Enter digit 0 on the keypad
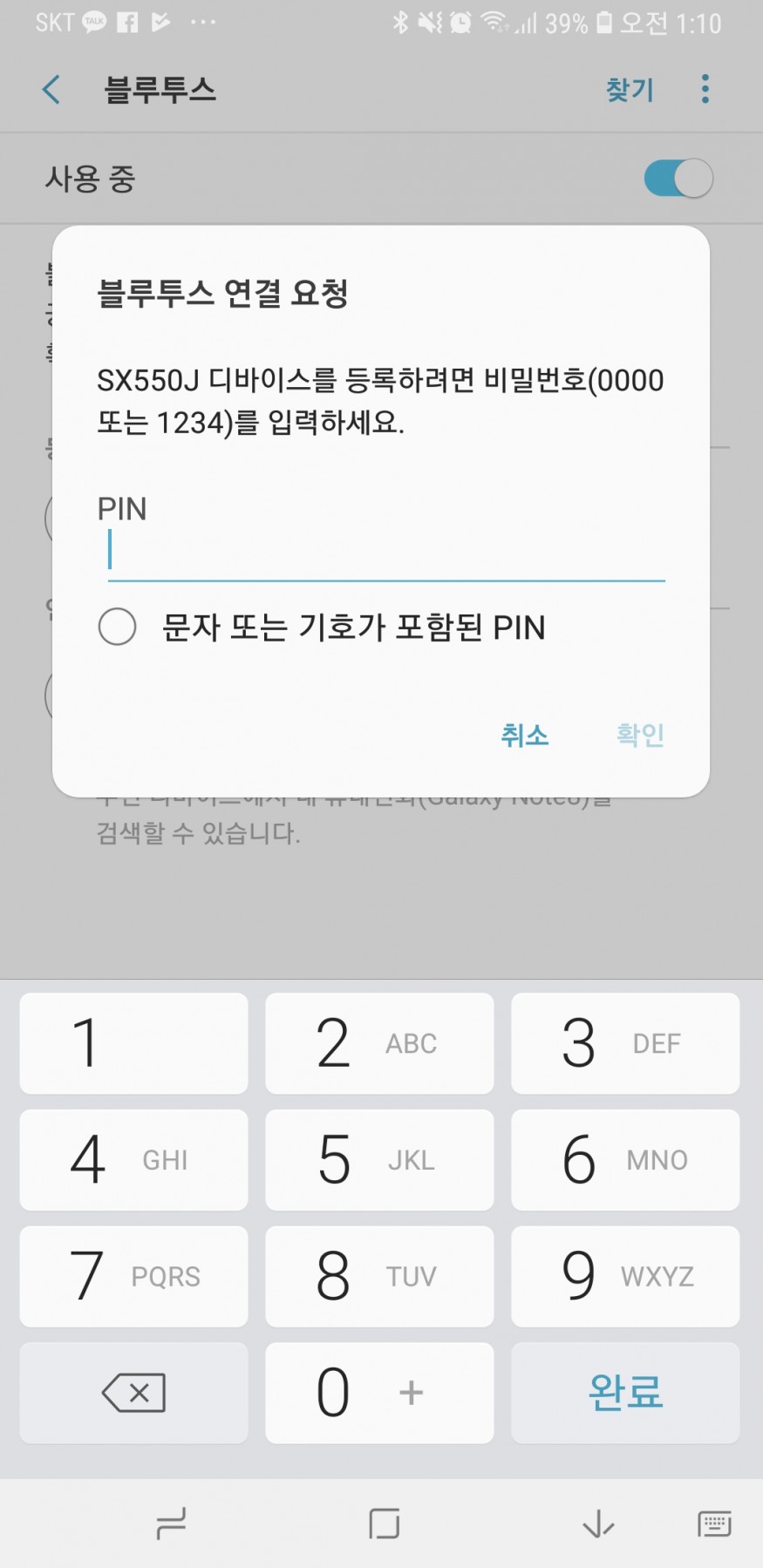Image resolution: width=763 pixels, height=1568 pixels. click(379, 1392)
